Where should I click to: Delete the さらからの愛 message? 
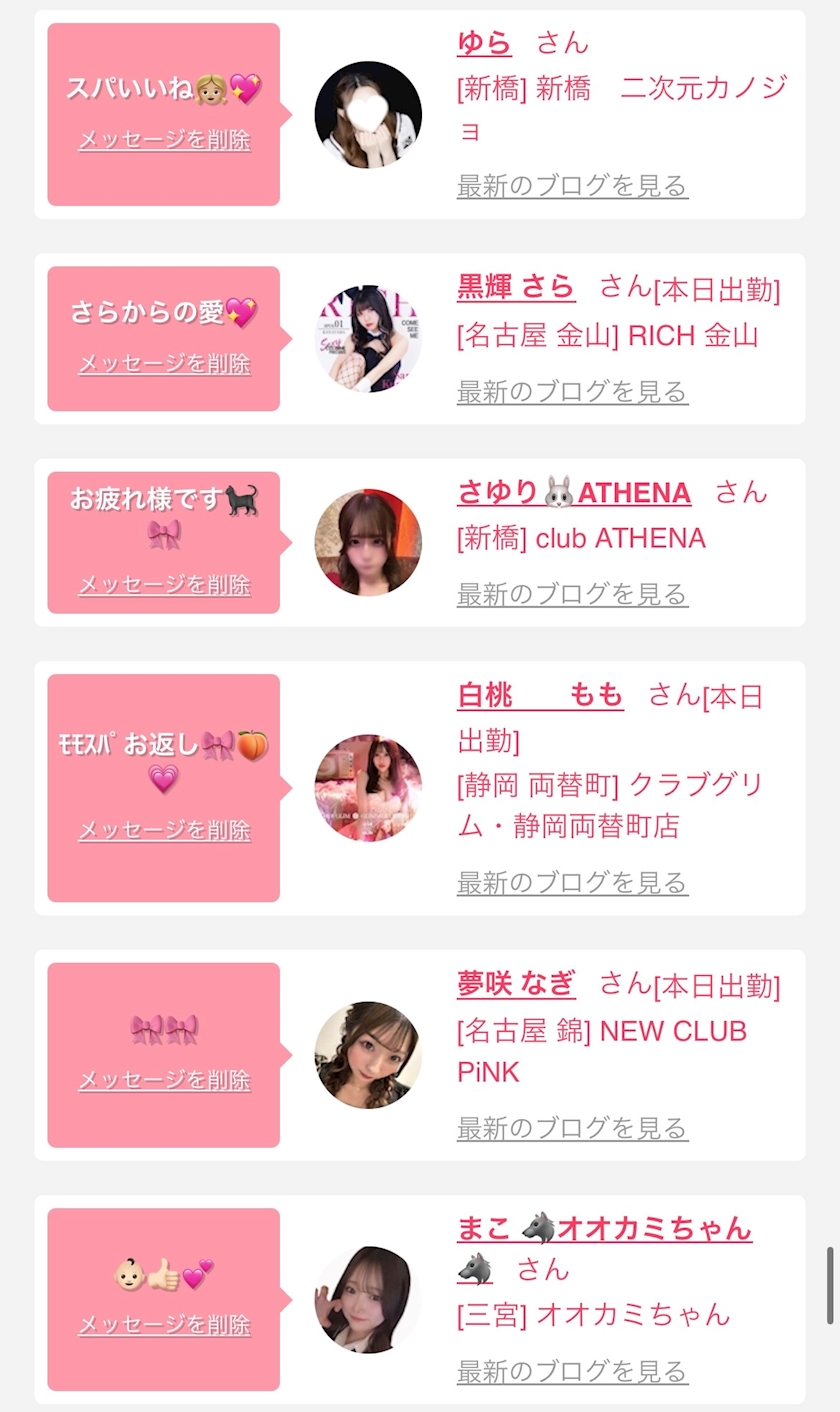tap(164, 364)
